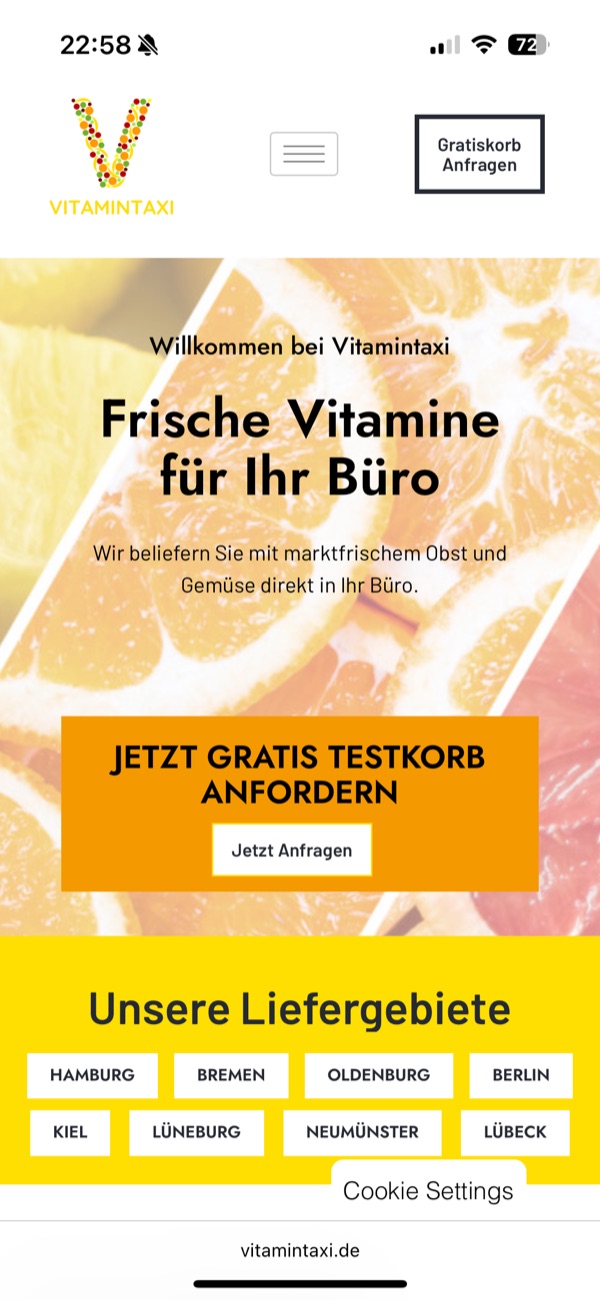Screen dimensions: 600x1300
Task: Choose Oldenburg from delivery areas
Action: (378, 1075)
